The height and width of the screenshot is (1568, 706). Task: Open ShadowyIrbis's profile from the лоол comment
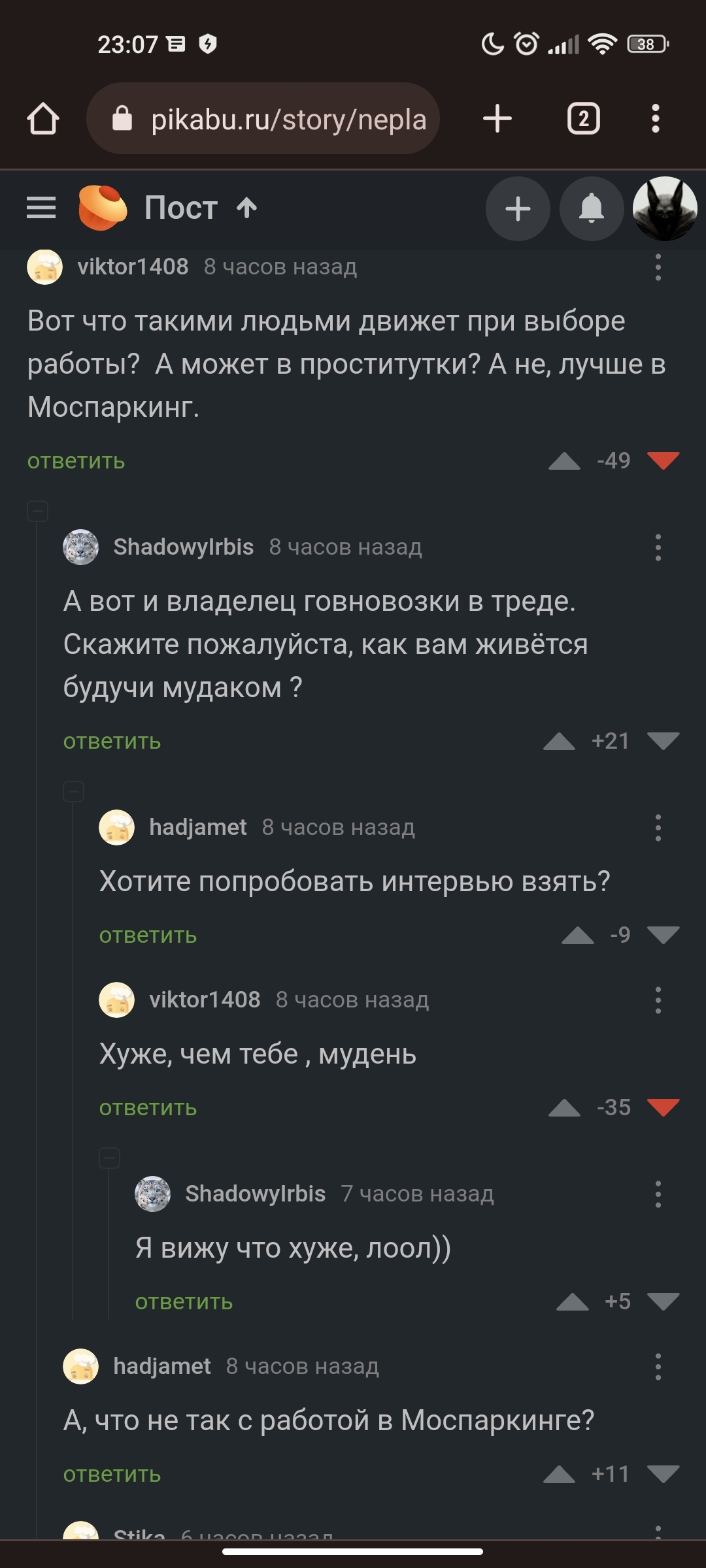coord(255,1194)
